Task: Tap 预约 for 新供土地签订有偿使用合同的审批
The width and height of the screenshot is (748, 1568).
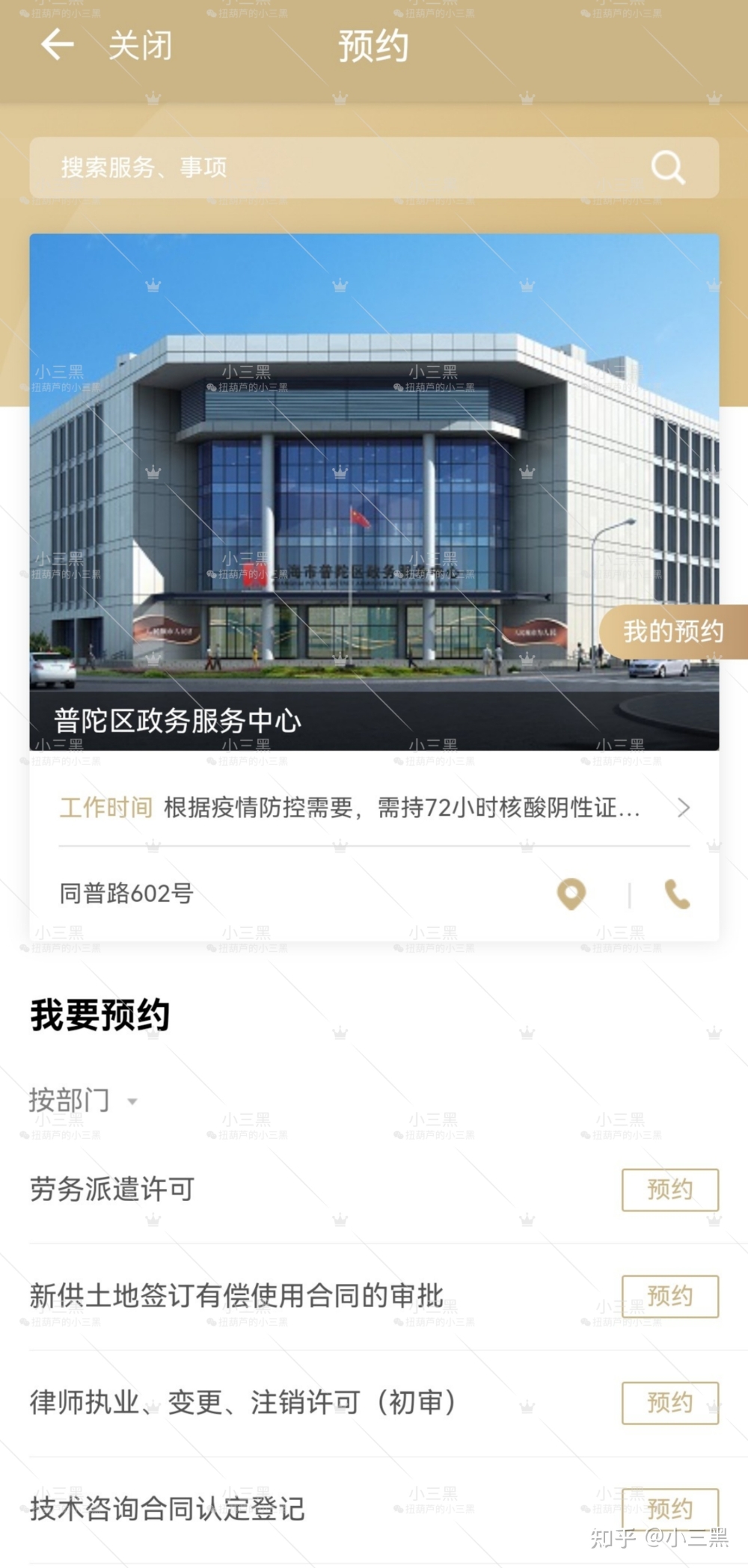Action: pyautogui.click(x=669, y=1296)
